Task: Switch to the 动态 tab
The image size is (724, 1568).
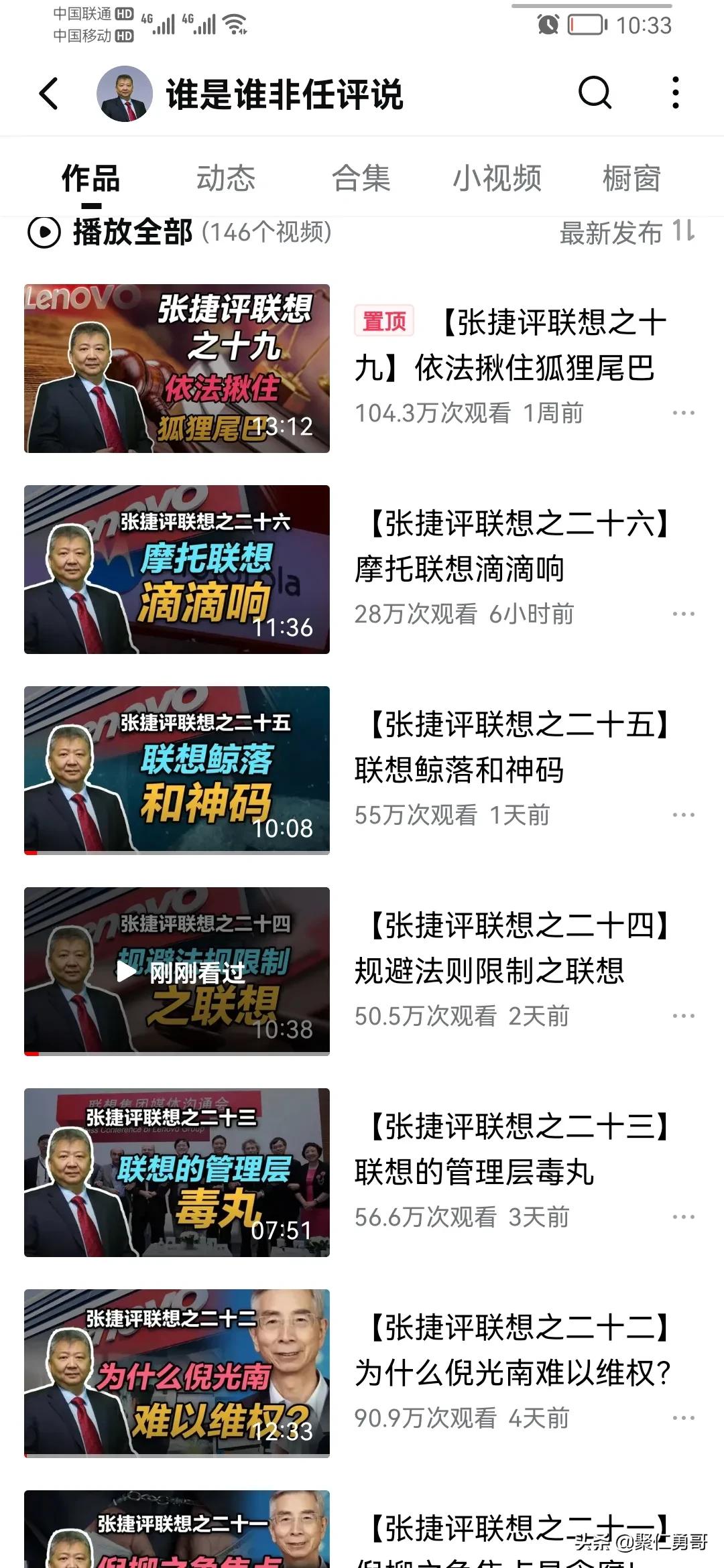Action: tap(226, 179)
